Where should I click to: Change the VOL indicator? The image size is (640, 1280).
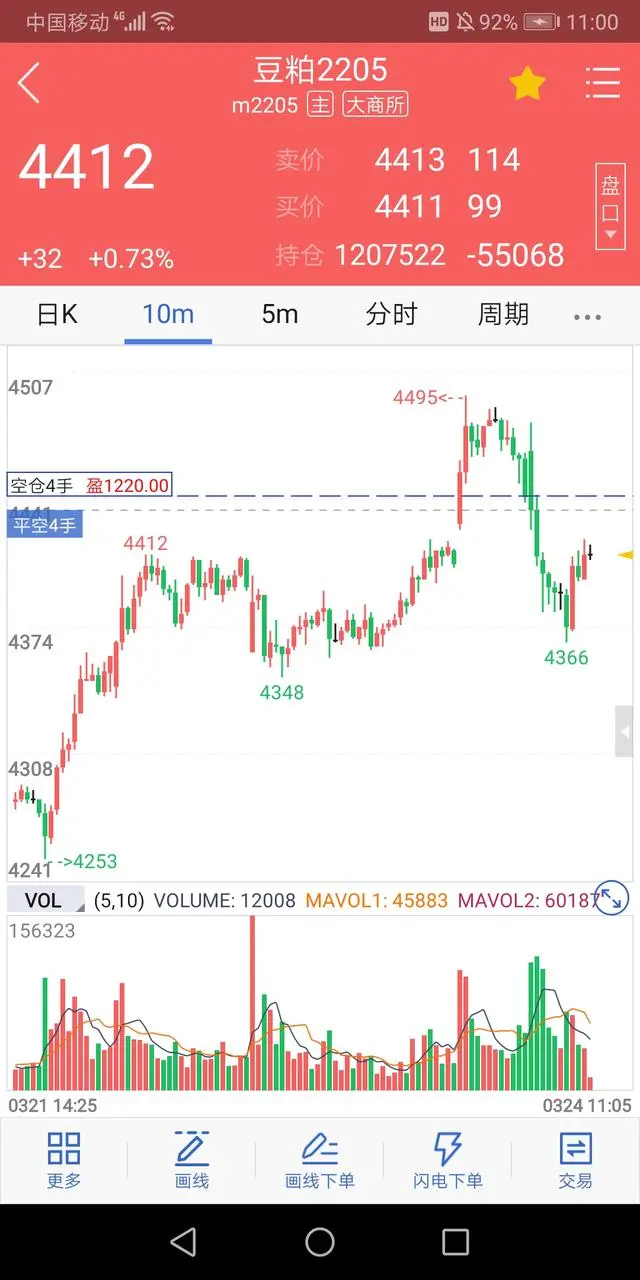43,900
